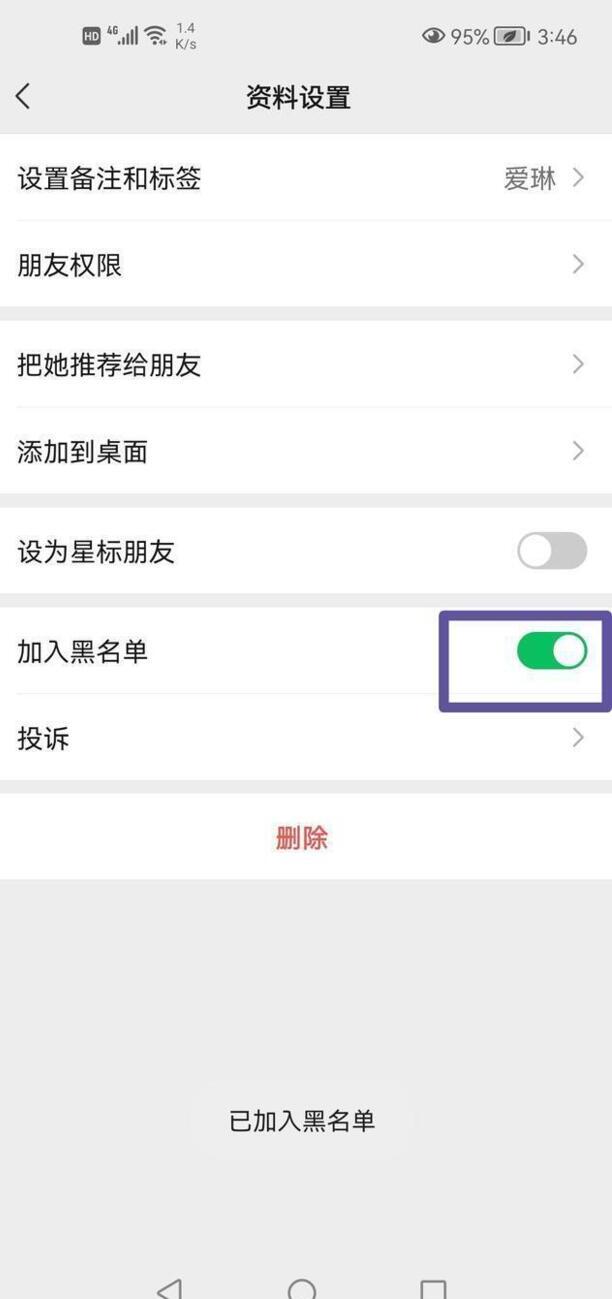This screenshot has height=1299, width=612.
Task: Enable 设为星标朋友 switch
Action: [x=551, y=551]
